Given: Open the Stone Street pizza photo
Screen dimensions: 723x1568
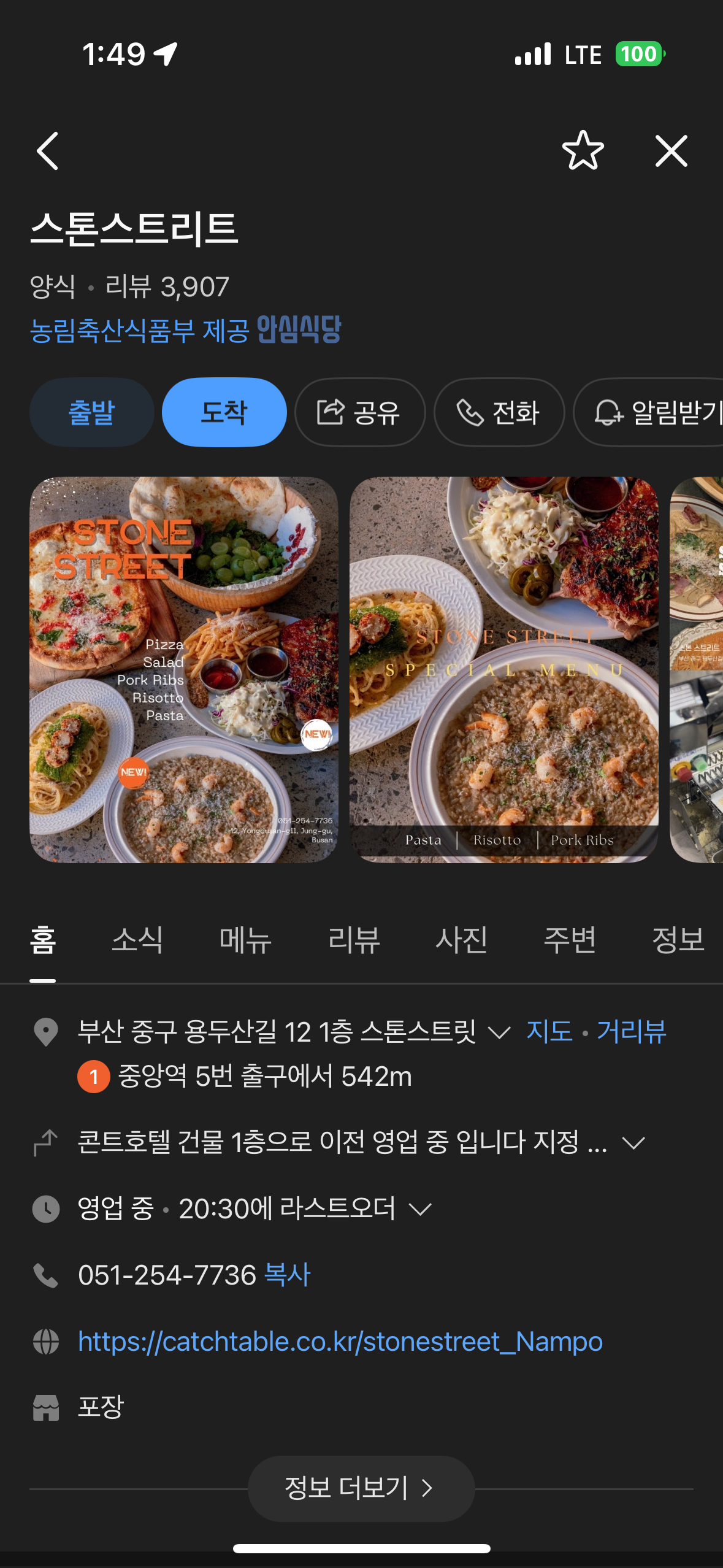Looking at the screenshot, I should click(x=184, y=670).
